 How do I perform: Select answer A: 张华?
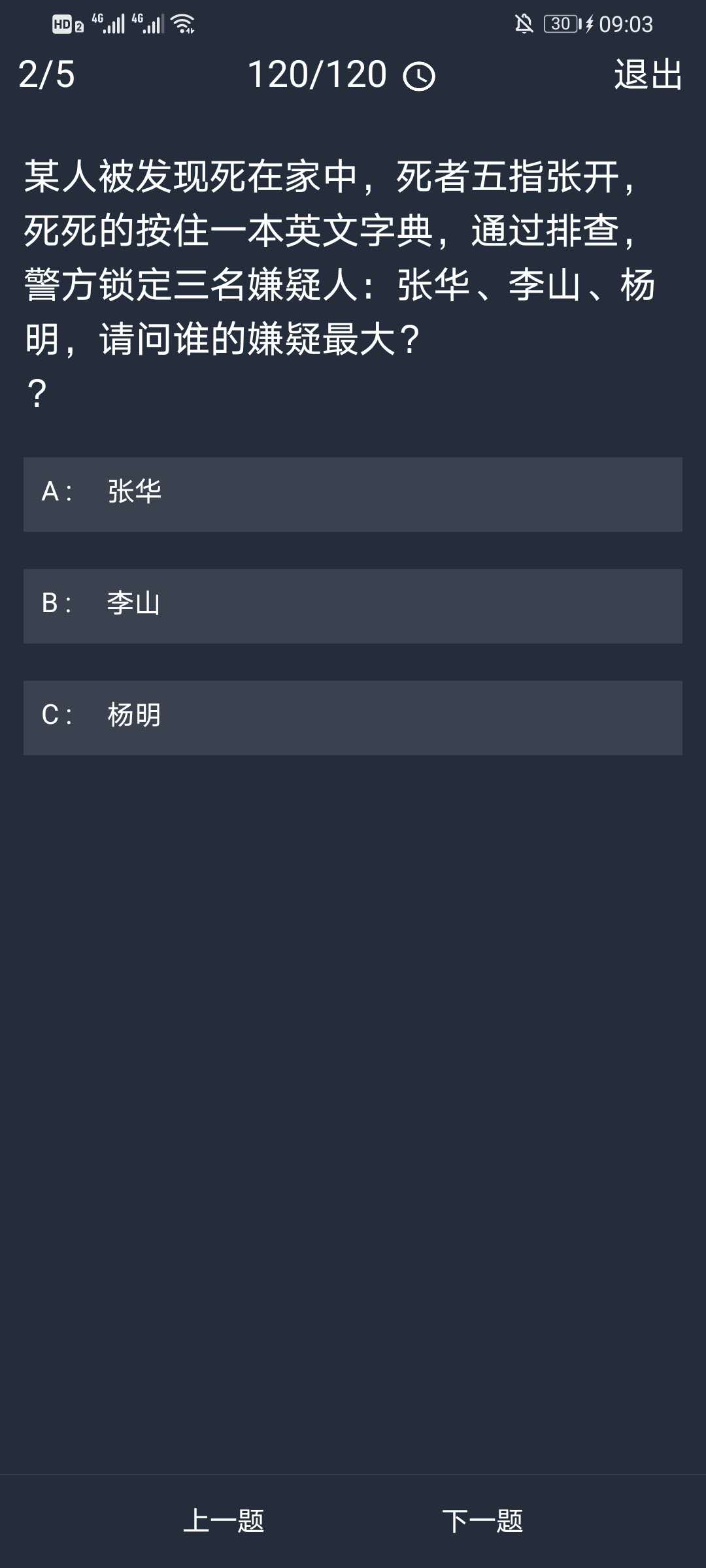353,494
